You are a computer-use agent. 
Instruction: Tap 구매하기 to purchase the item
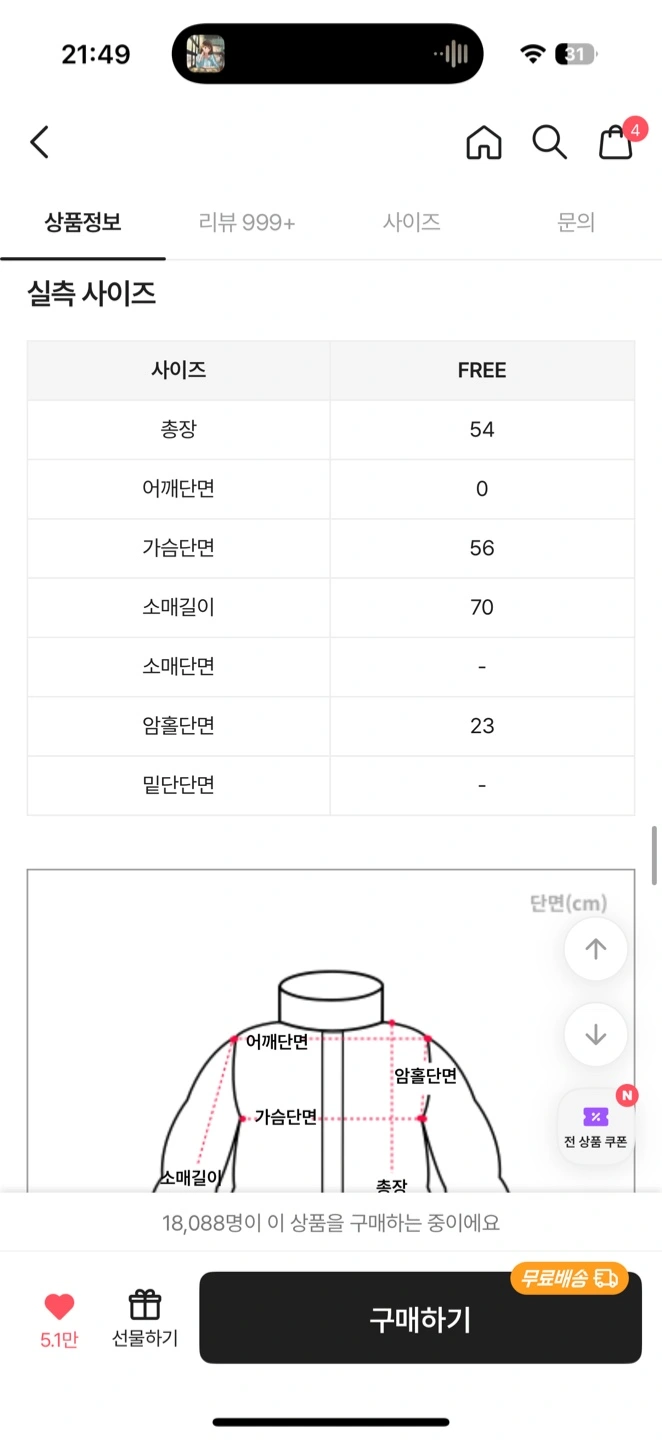coord(420,1318)
